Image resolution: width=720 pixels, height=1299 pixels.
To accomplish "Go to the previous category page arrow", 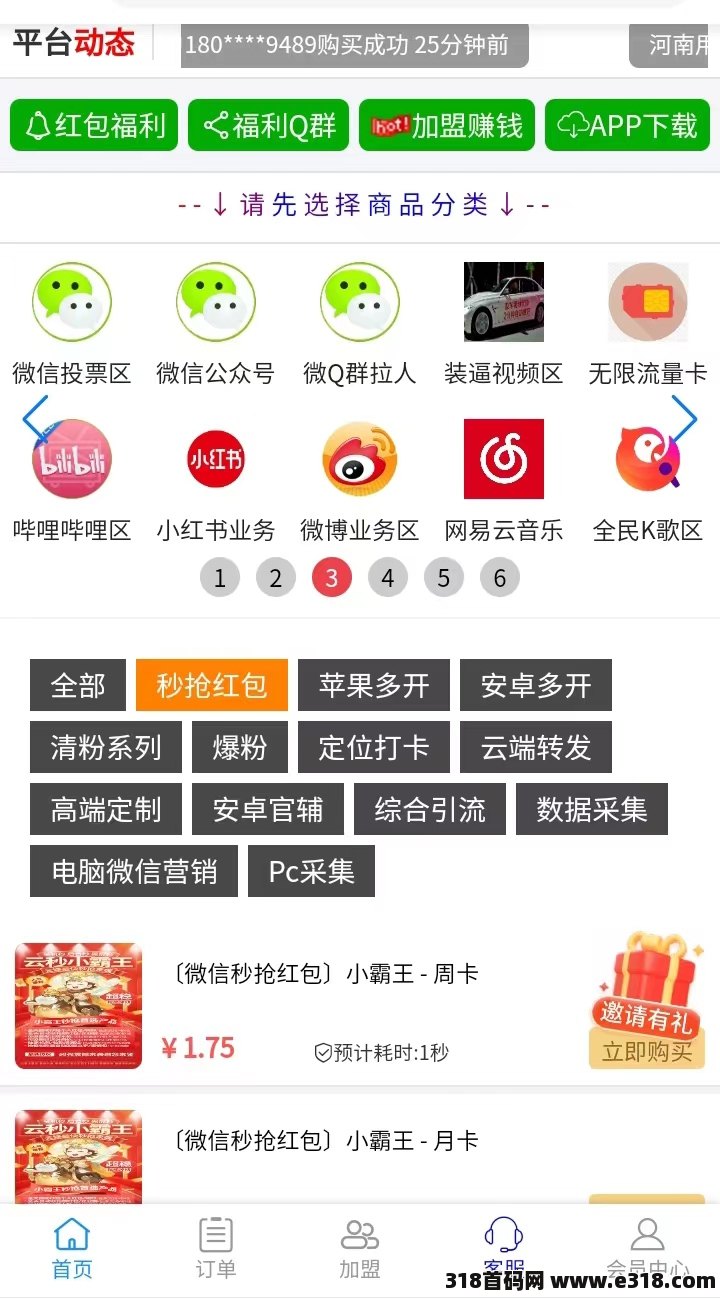I will 35,420.
